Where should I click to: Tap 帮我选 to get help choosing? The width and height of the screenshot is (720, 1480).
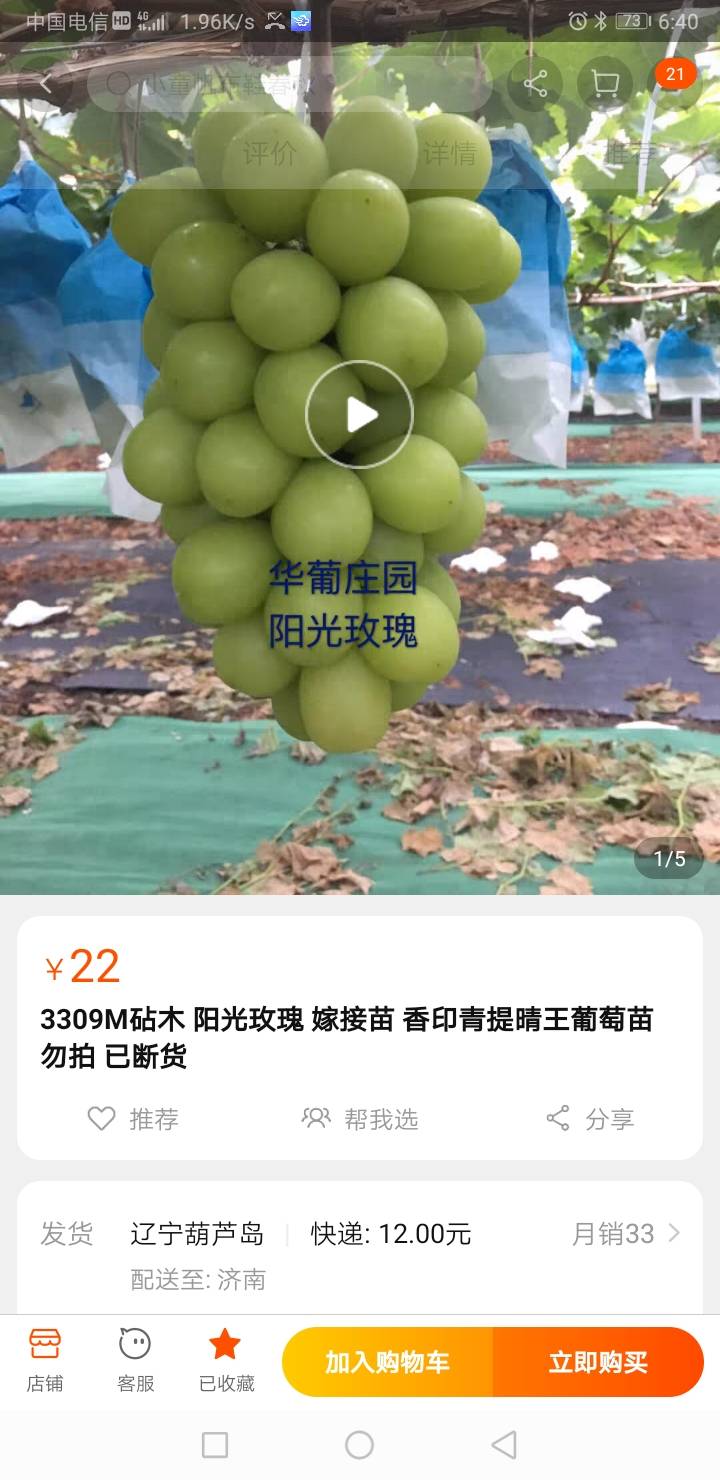click(360, 1118)
